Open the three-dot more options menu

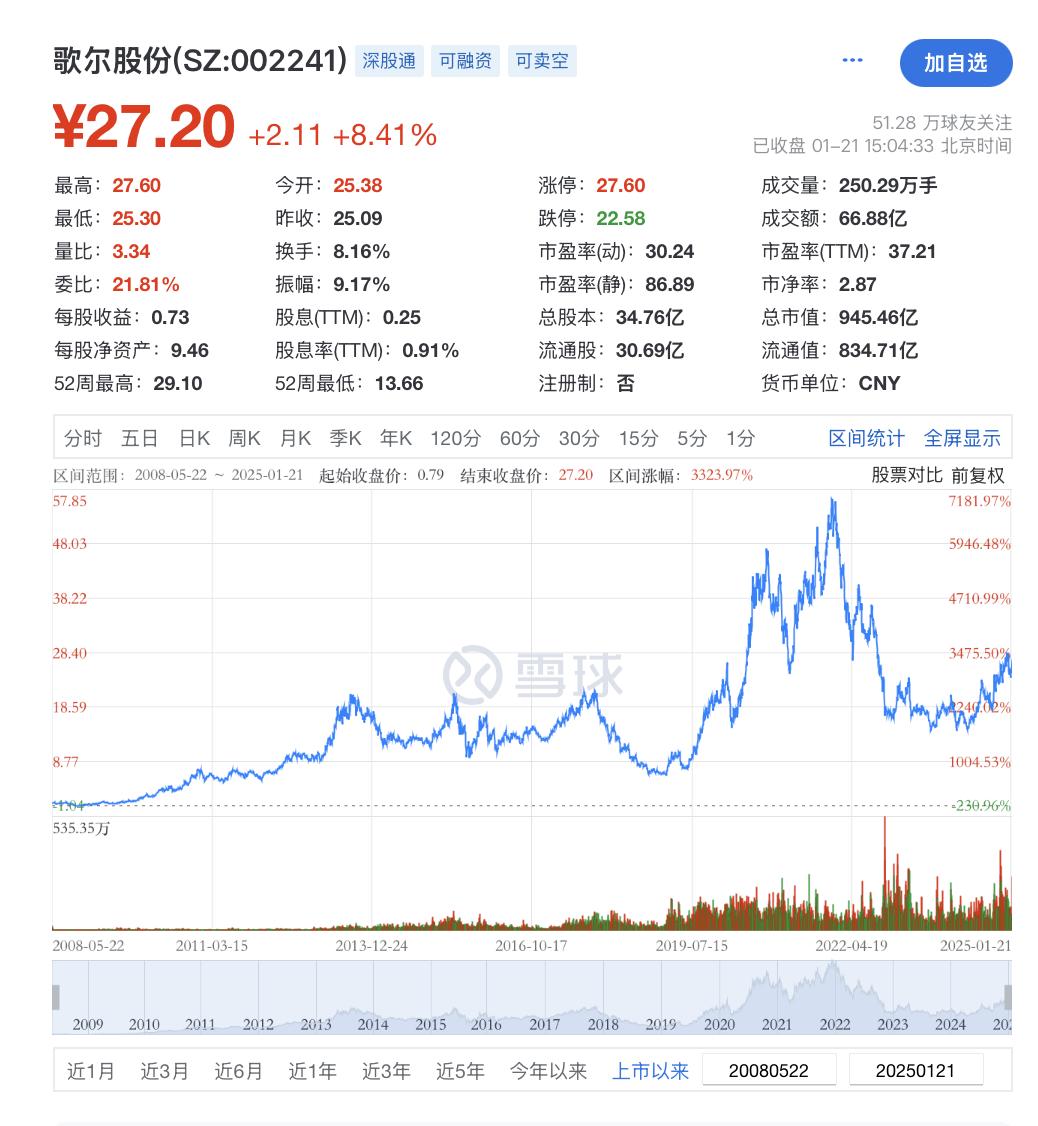[852, 61]
